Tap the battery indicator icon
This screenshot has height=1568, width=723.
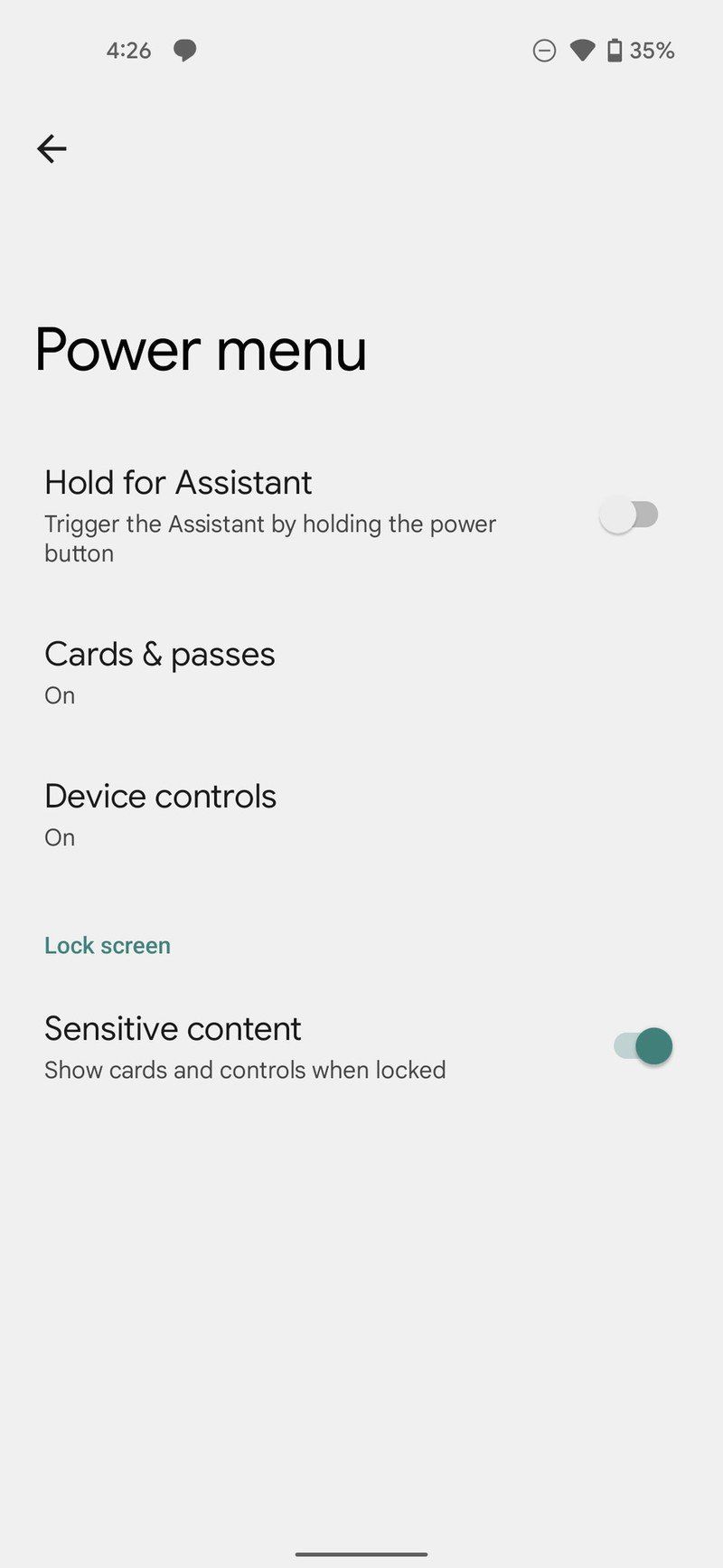617,51
